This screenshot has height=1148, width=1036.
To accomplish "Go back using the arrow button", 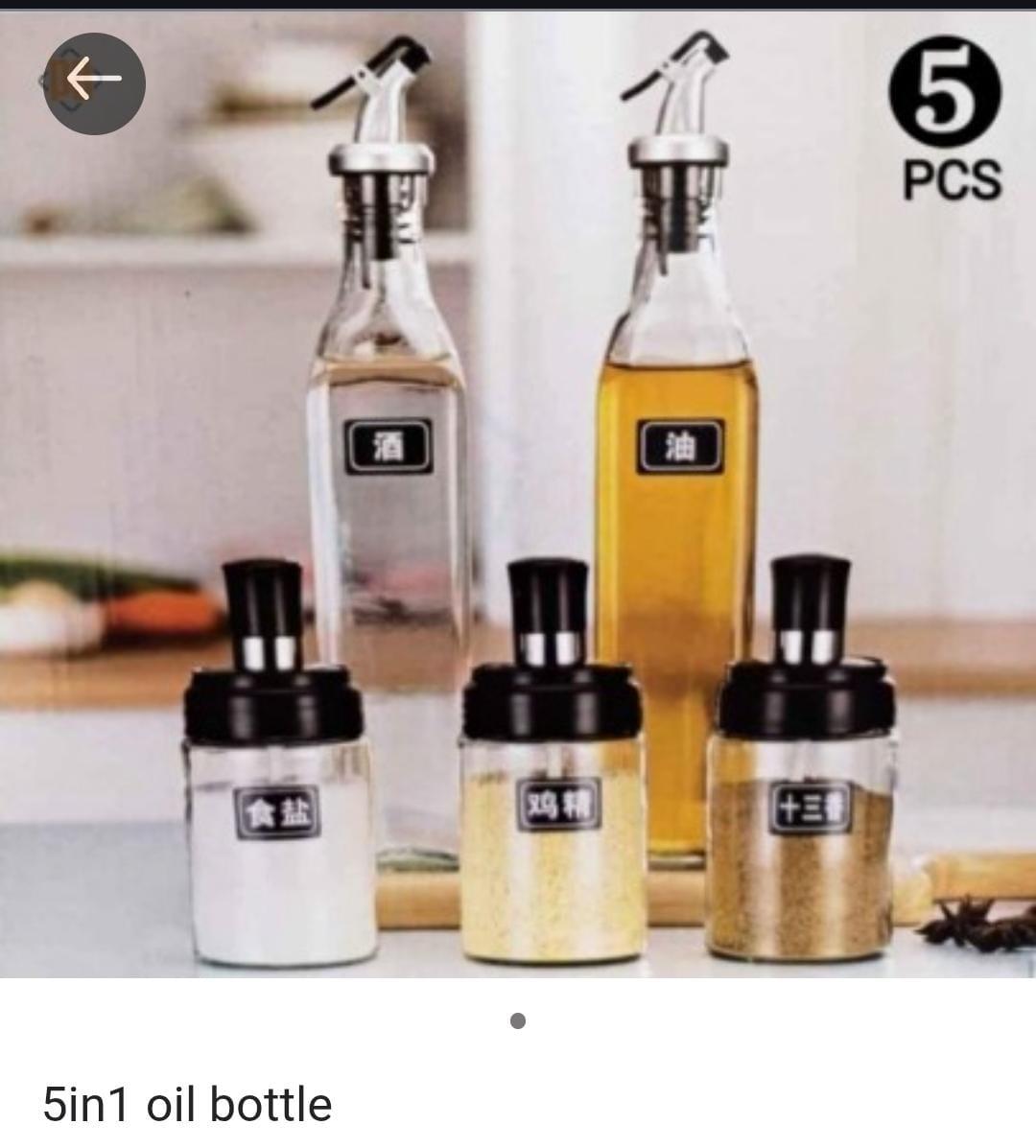I will tap(94, 82).
